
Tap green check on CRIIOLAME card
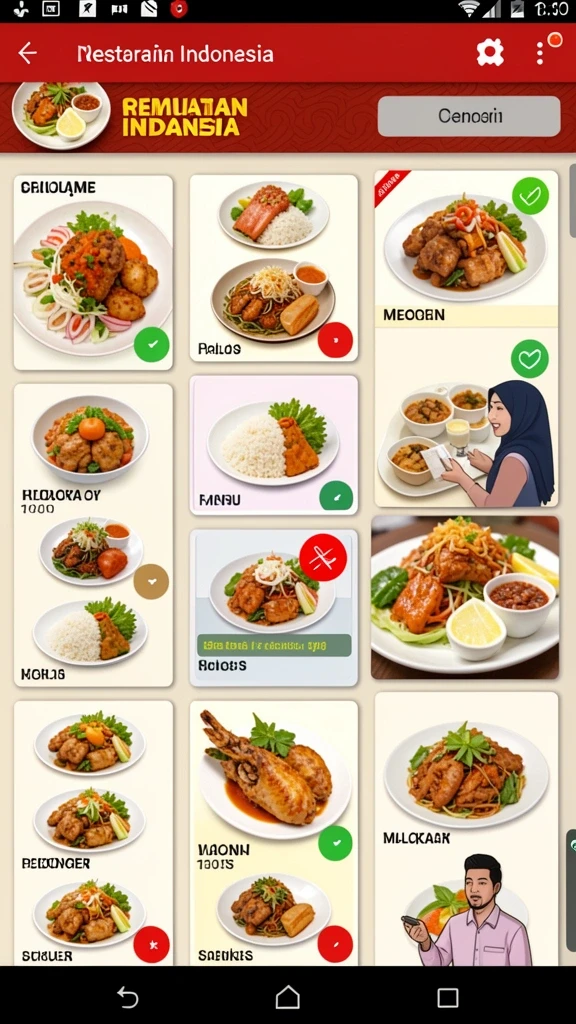[152, 345]
